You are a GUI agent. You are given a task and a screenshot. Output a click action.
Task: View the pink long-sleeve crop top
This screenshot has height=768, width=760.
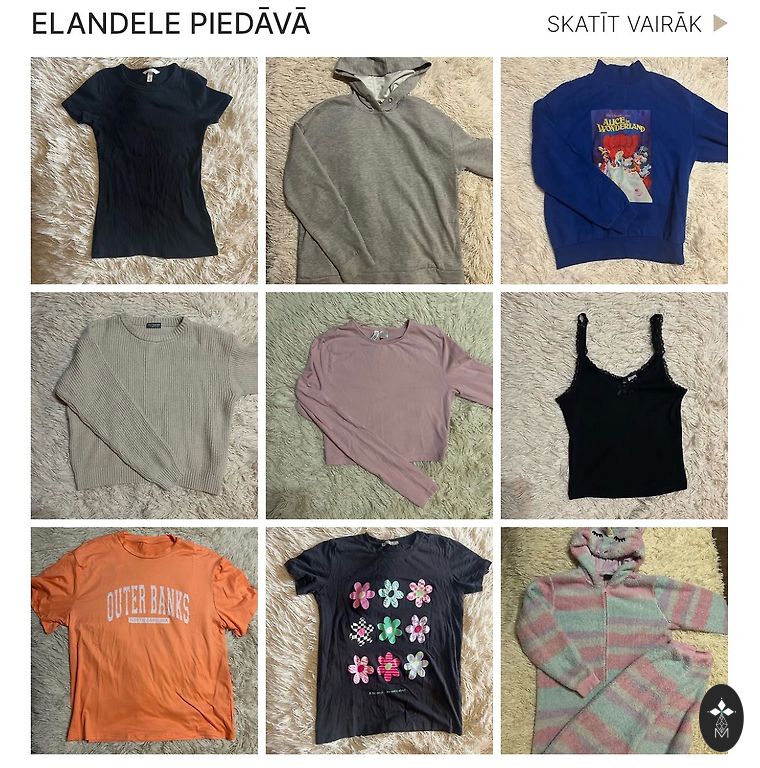click(379, 405)
